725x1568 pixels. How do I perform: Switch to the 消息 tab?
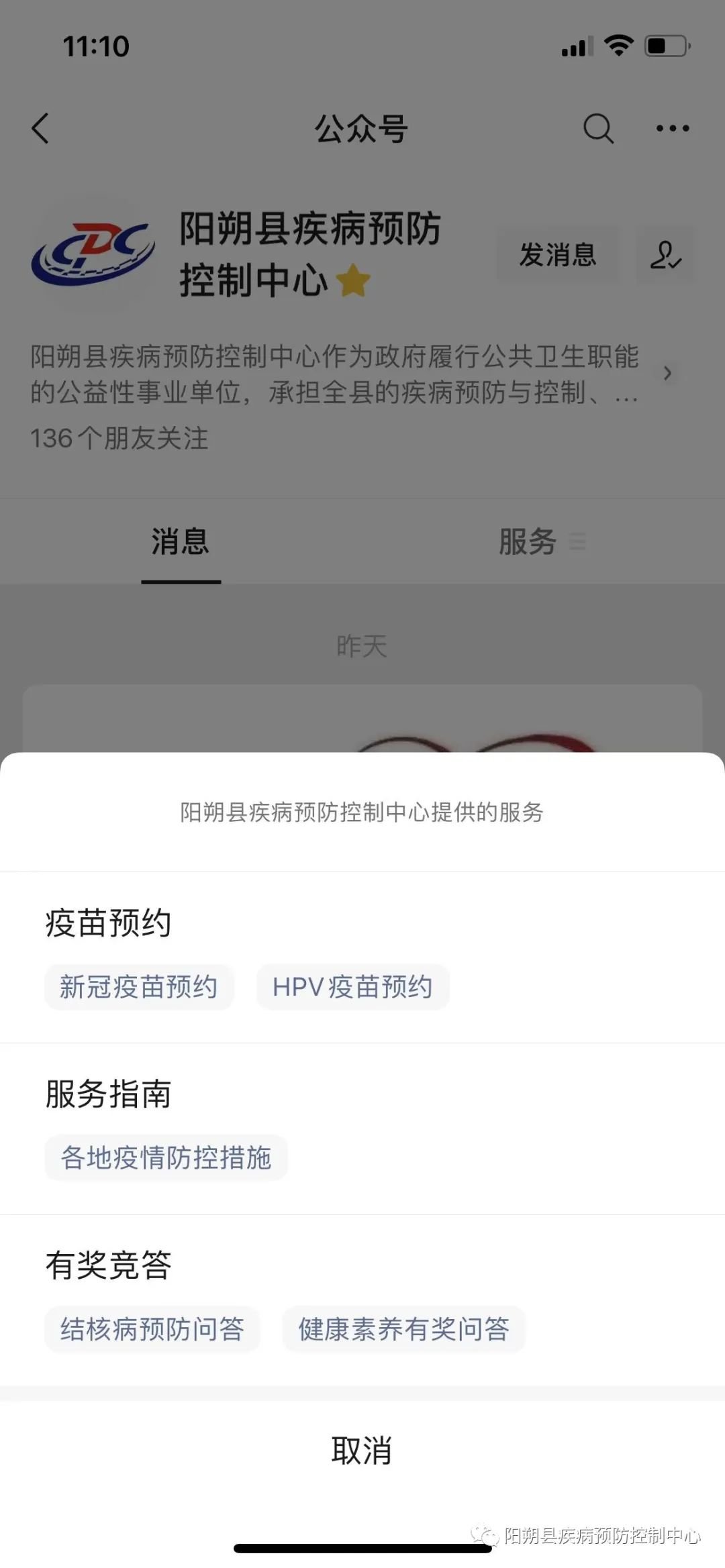point(181,541)
